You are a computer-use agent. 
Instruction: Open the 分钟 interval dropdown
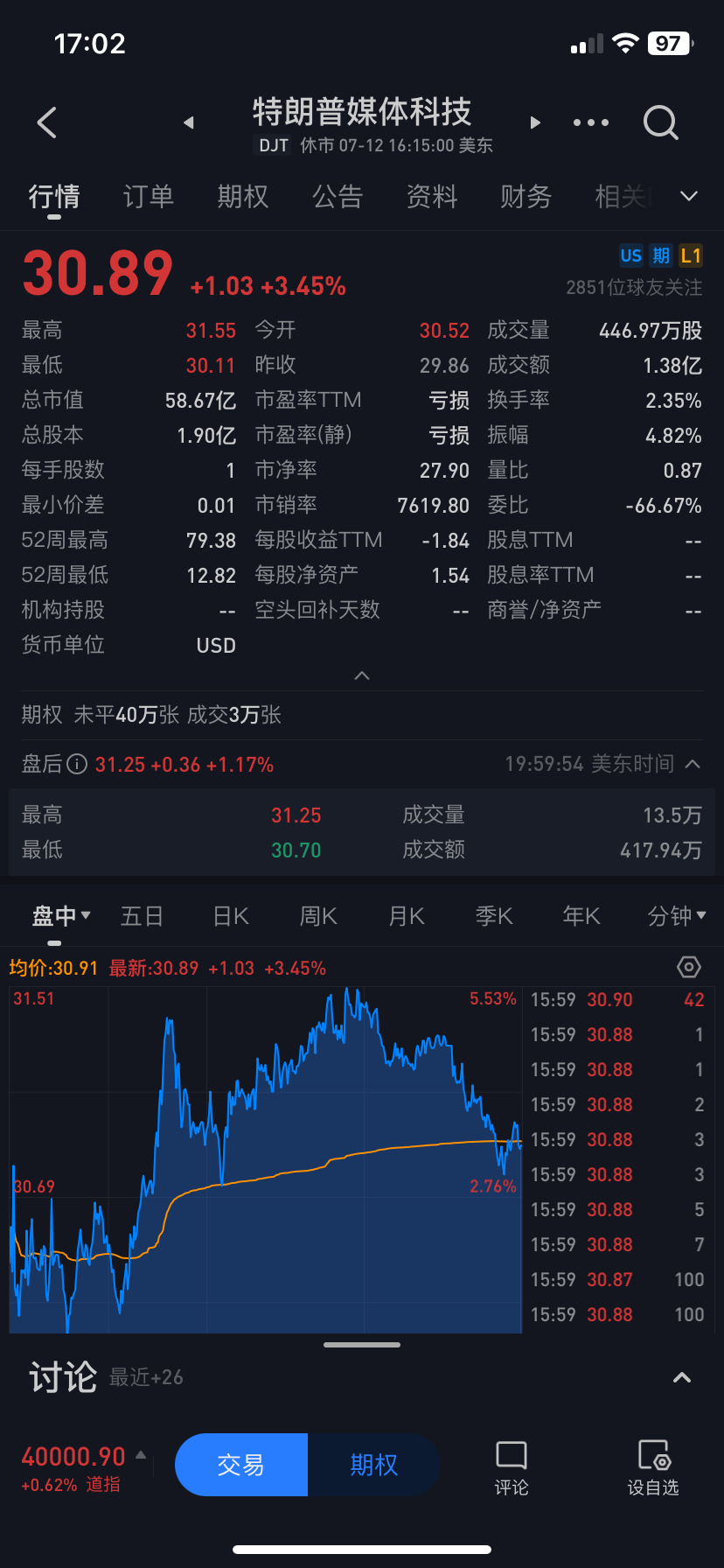(677, 916)
